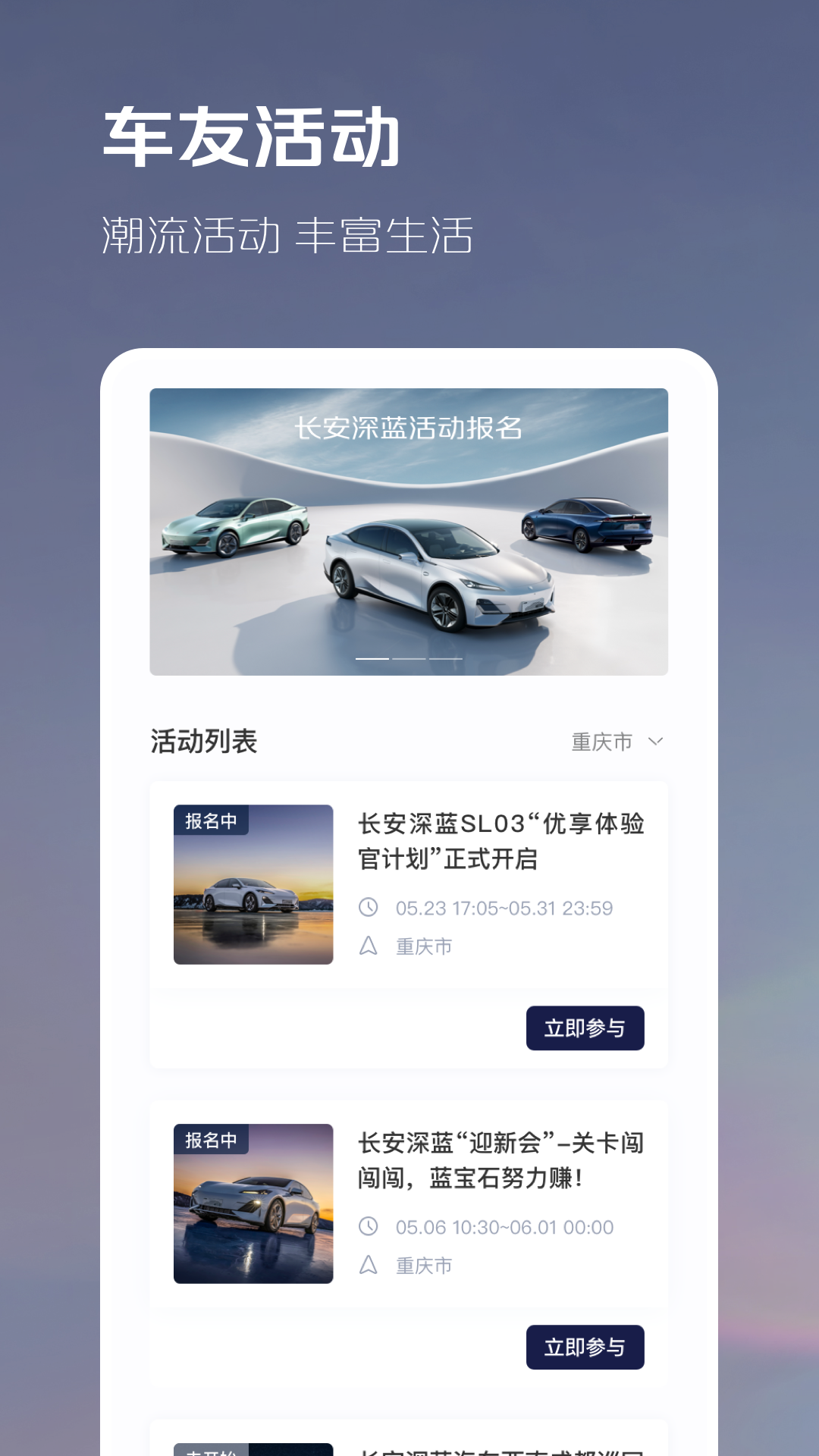Select the second carousel indicator bar

pos(409,661)
